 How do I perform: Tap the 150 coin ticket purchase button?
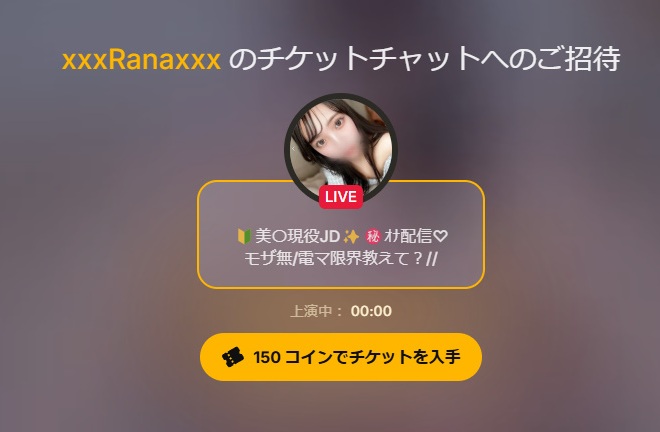point(341,357)
